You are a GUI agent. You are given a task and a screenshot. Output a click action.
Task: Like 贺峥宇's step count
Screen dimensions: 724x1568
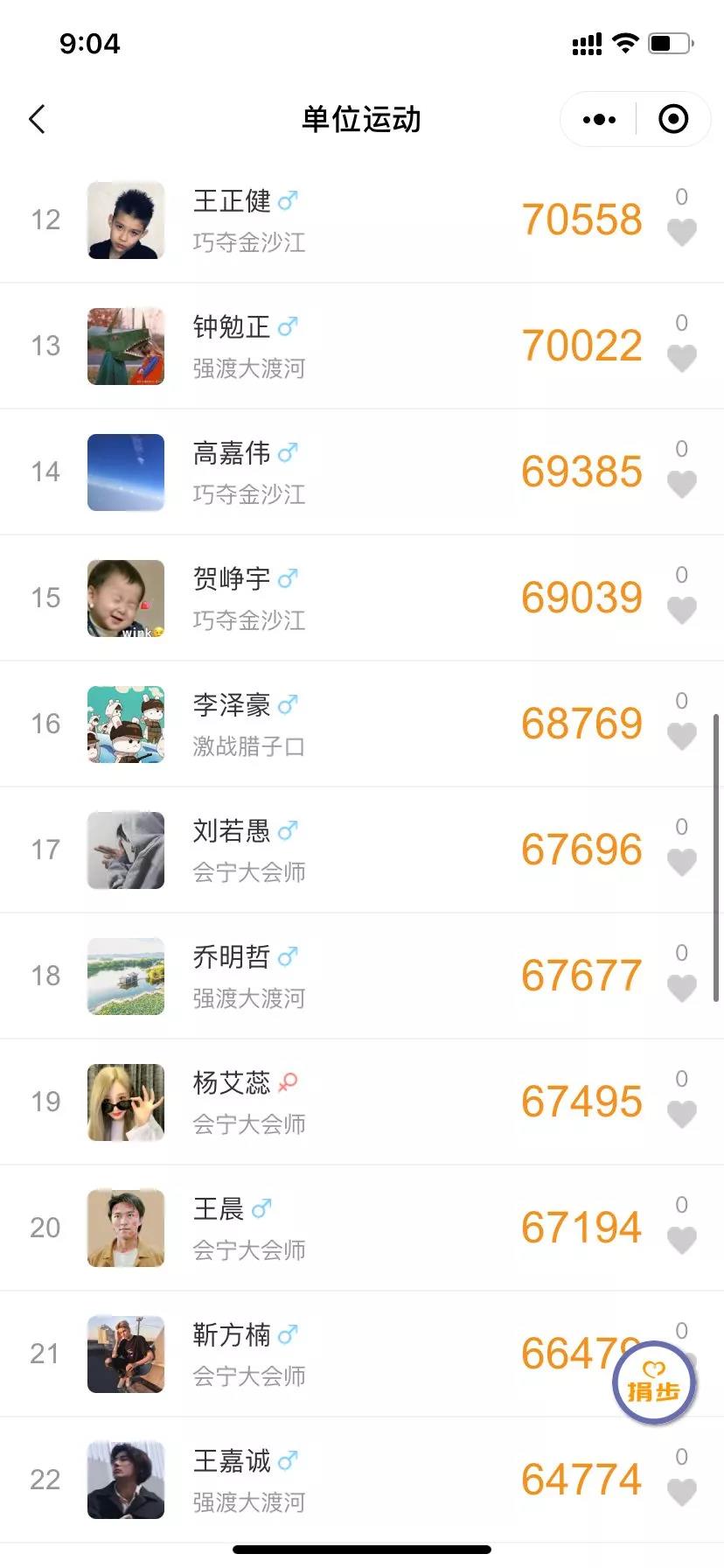(681, 610)
